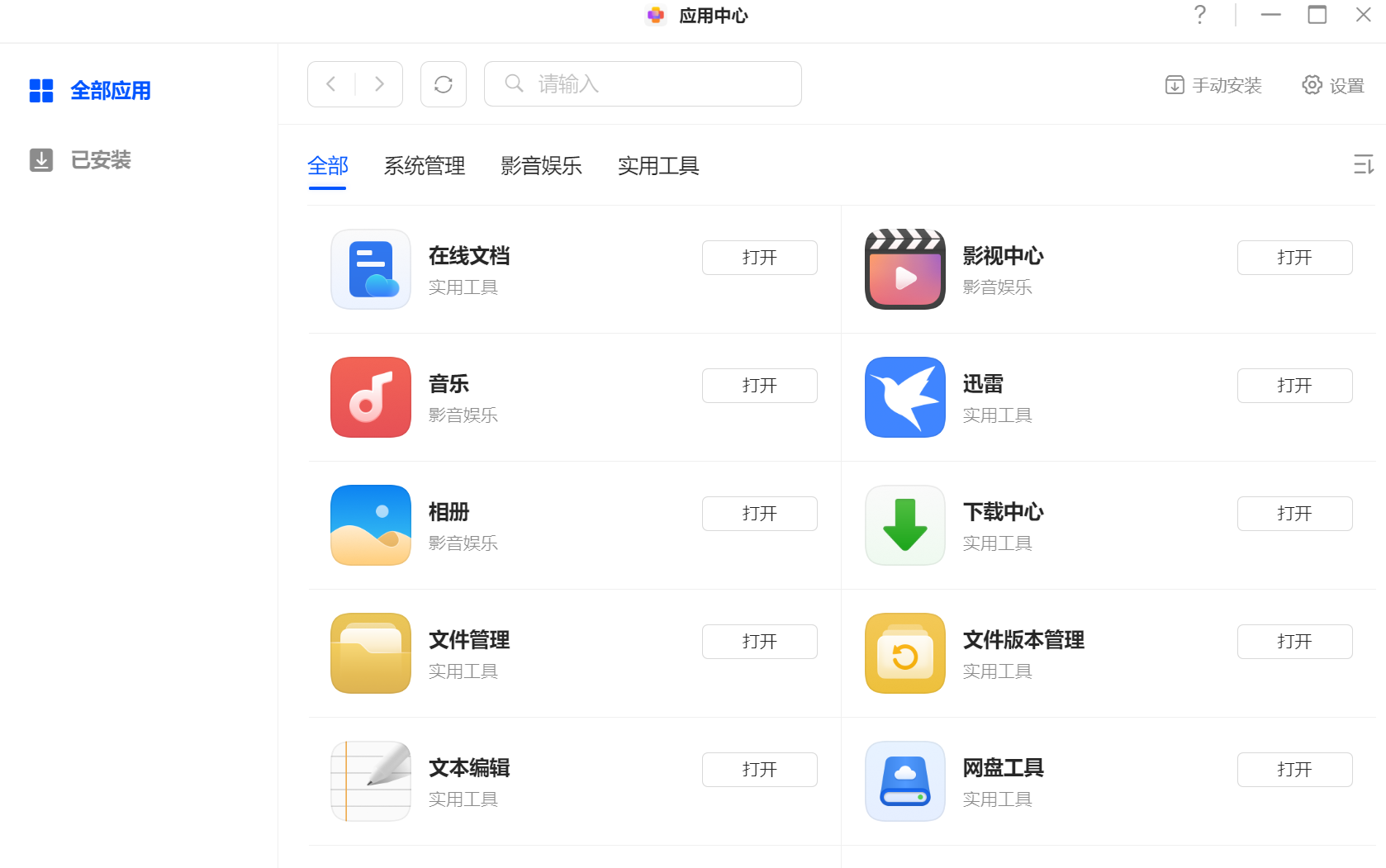Open 手动安装 manual install
The width and height of the screenshot is (1386, 868).
click(x=1213, y=85)
